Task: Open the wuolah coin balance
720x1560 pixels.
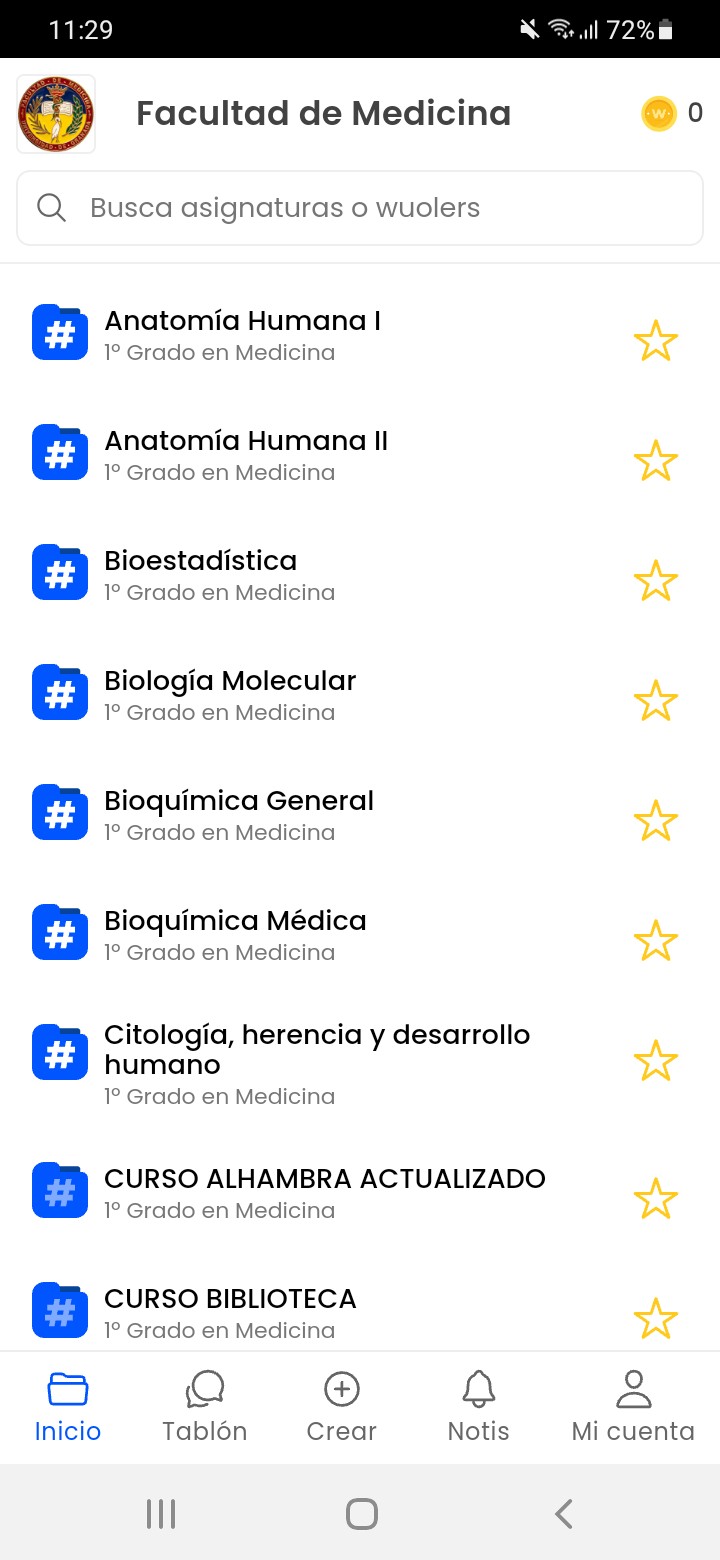Action: 673,114
